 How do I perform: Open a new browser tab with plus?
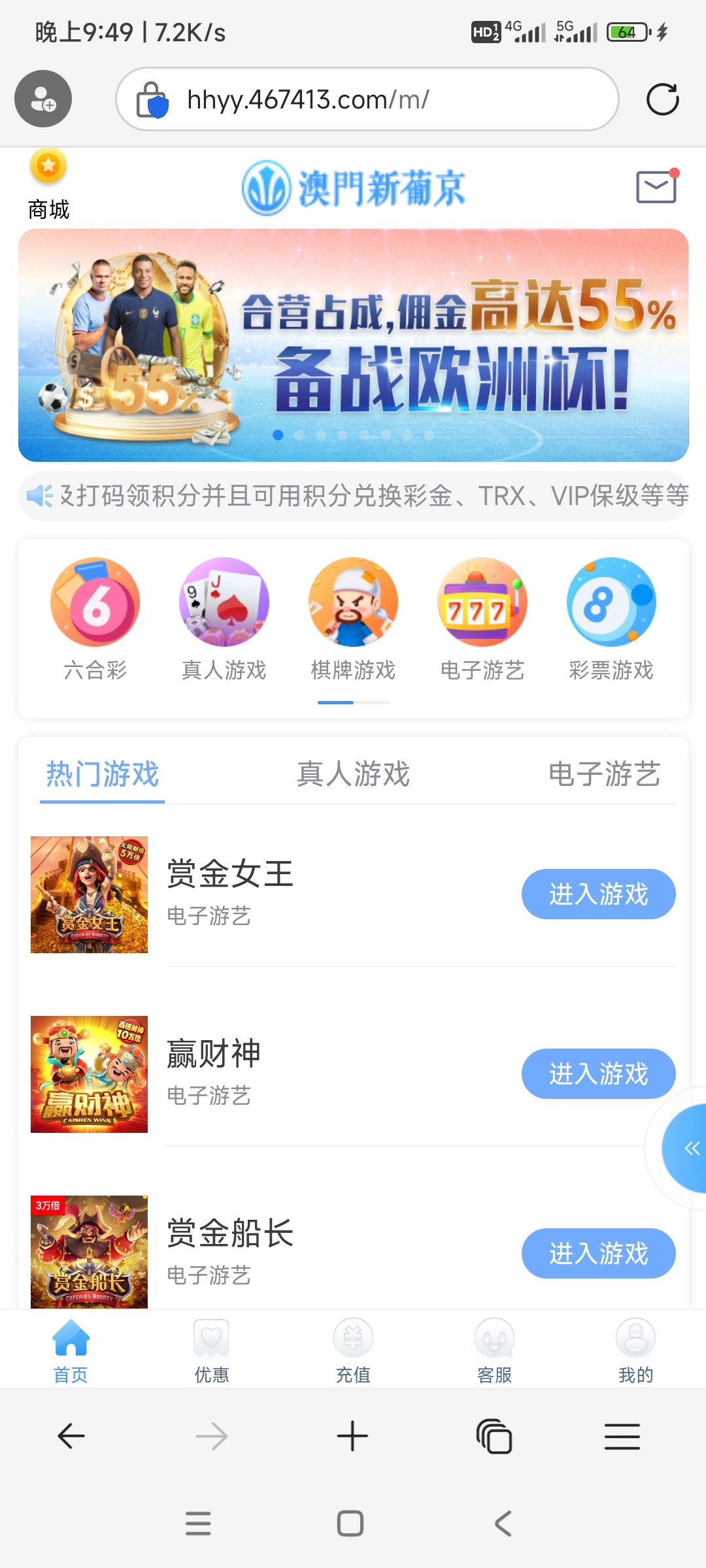(352, 1436)
